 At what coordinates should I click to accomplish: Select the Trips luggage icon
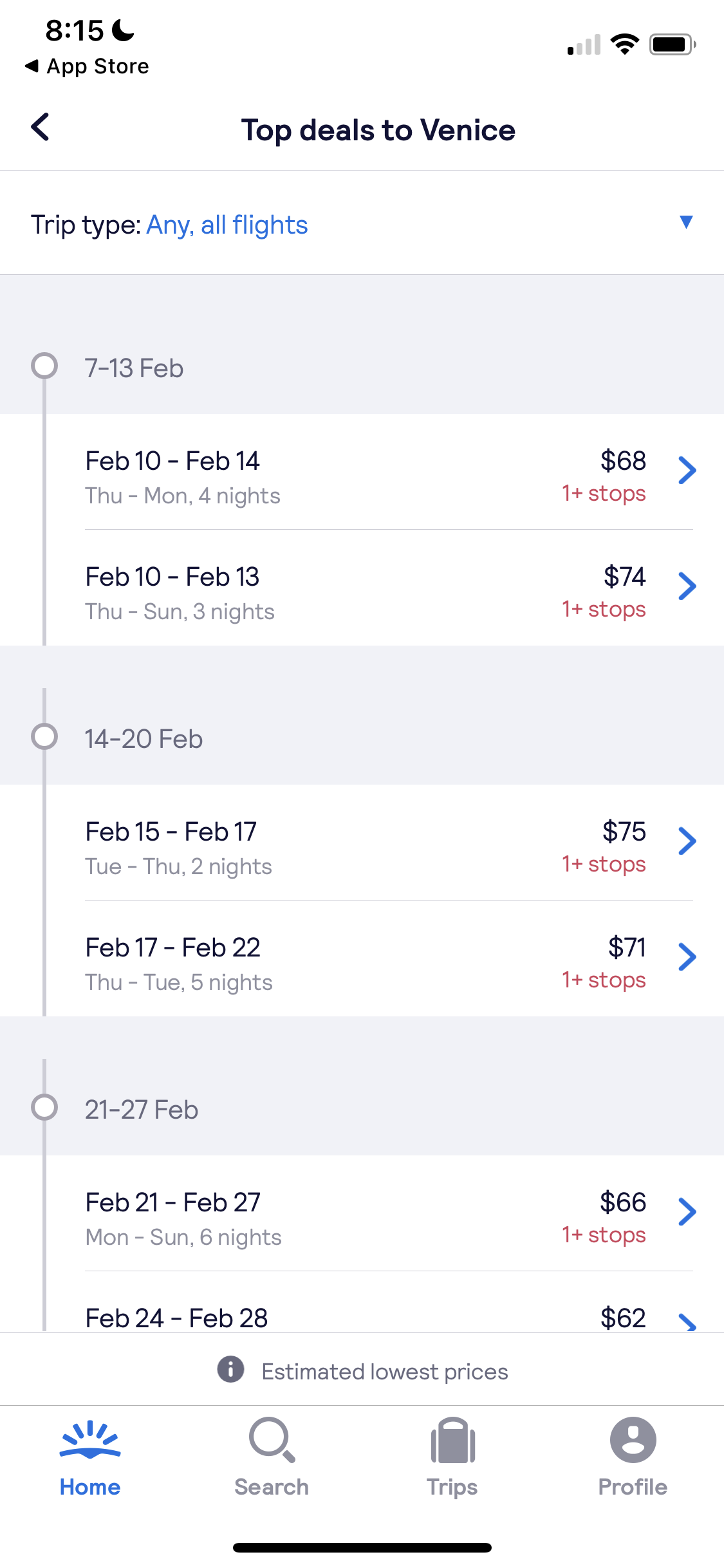(x=451, y=1441)
